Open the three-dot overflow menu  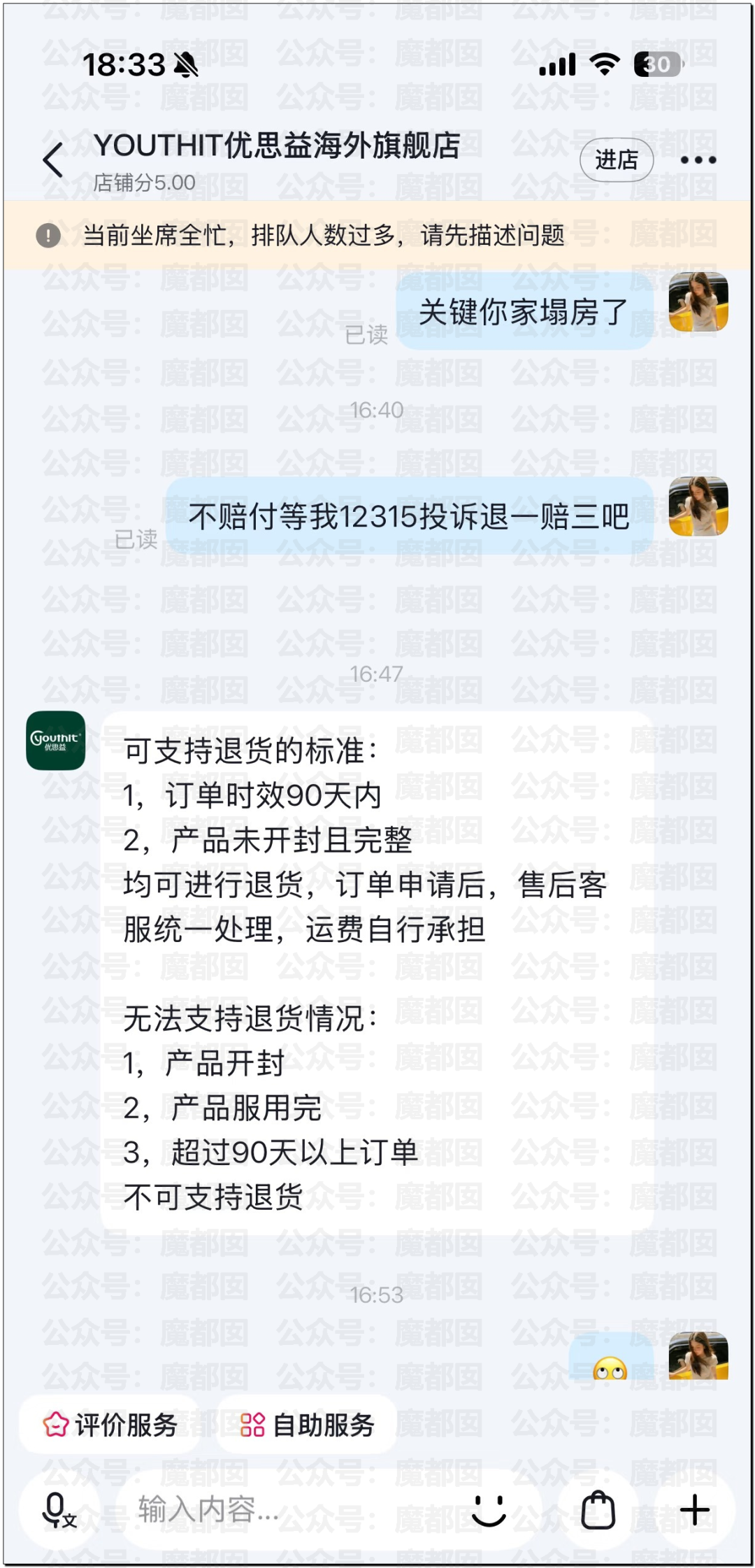click(698, 160)
